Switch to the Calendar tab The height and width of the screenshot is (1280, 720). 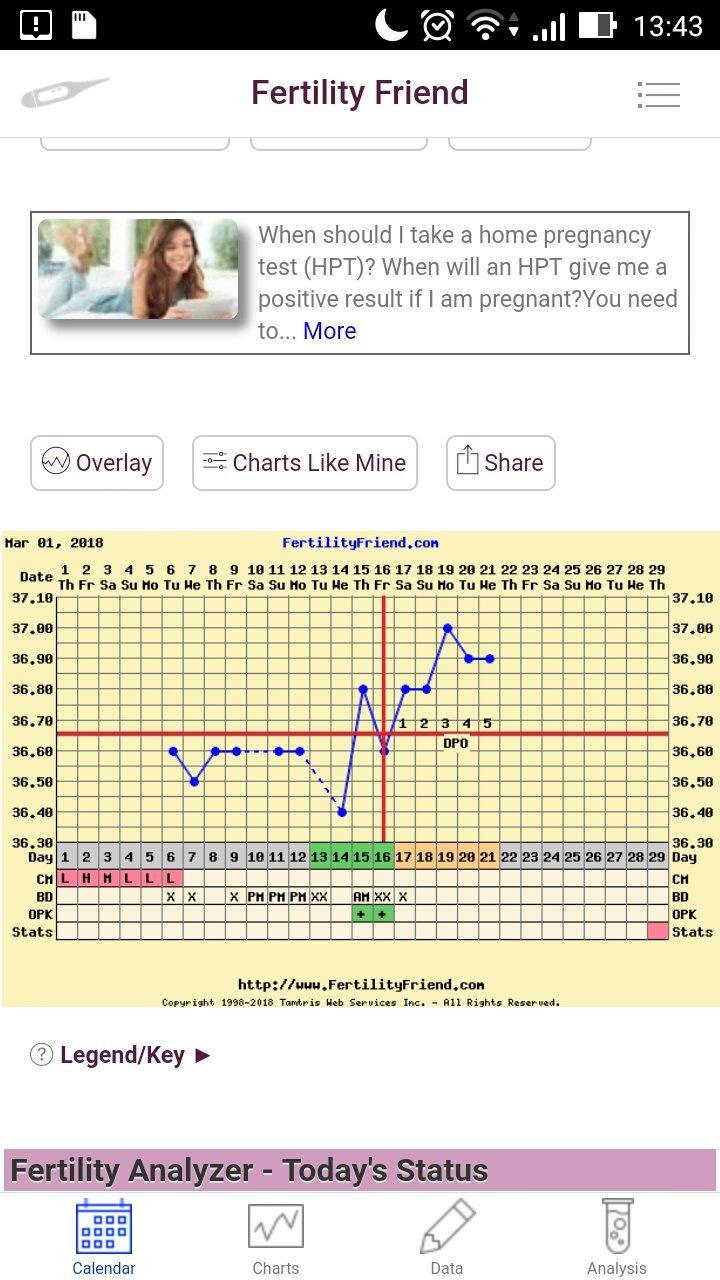104,1238
